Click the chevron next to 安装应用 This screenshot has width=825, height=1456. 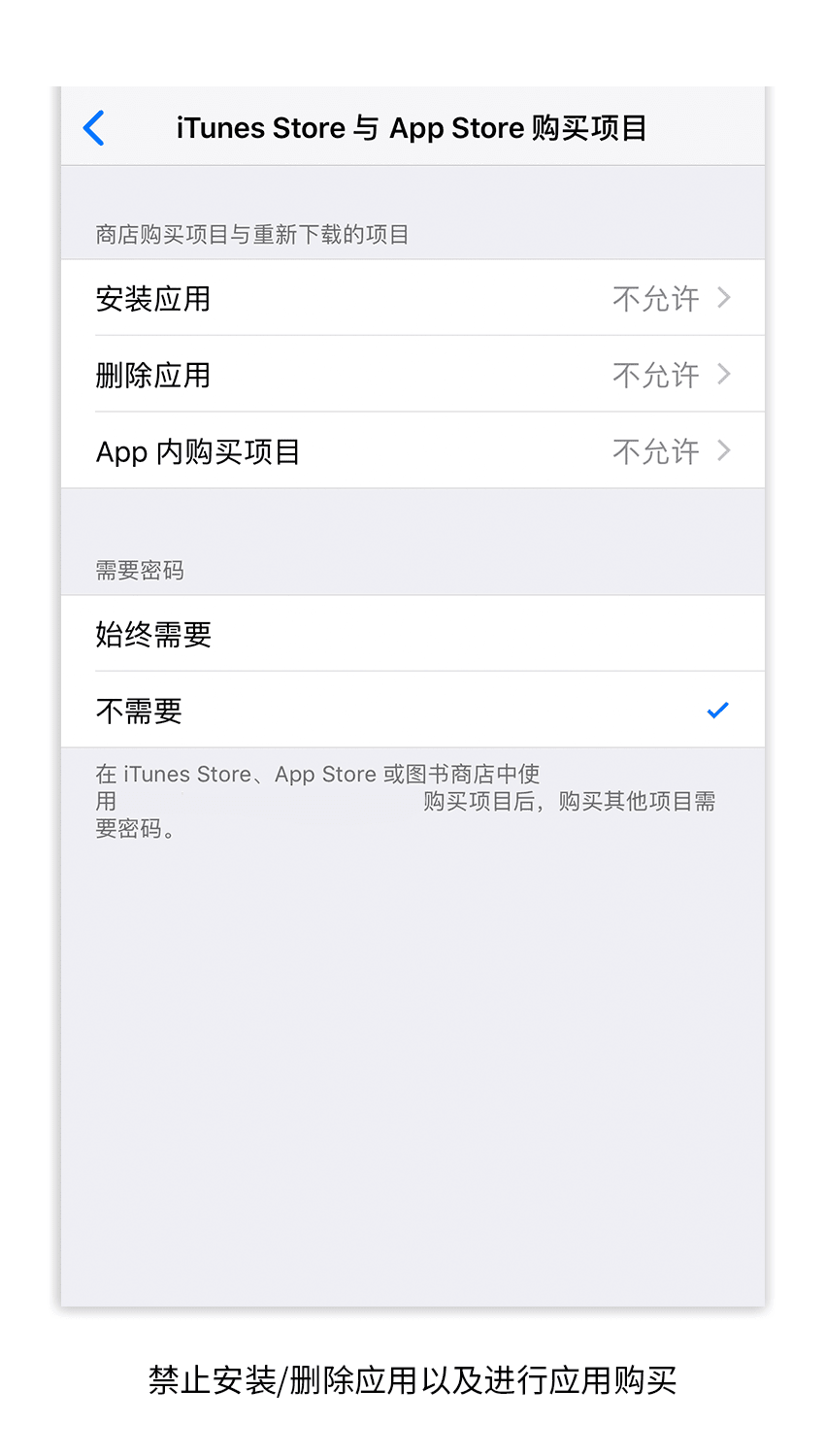coord(723,298)
